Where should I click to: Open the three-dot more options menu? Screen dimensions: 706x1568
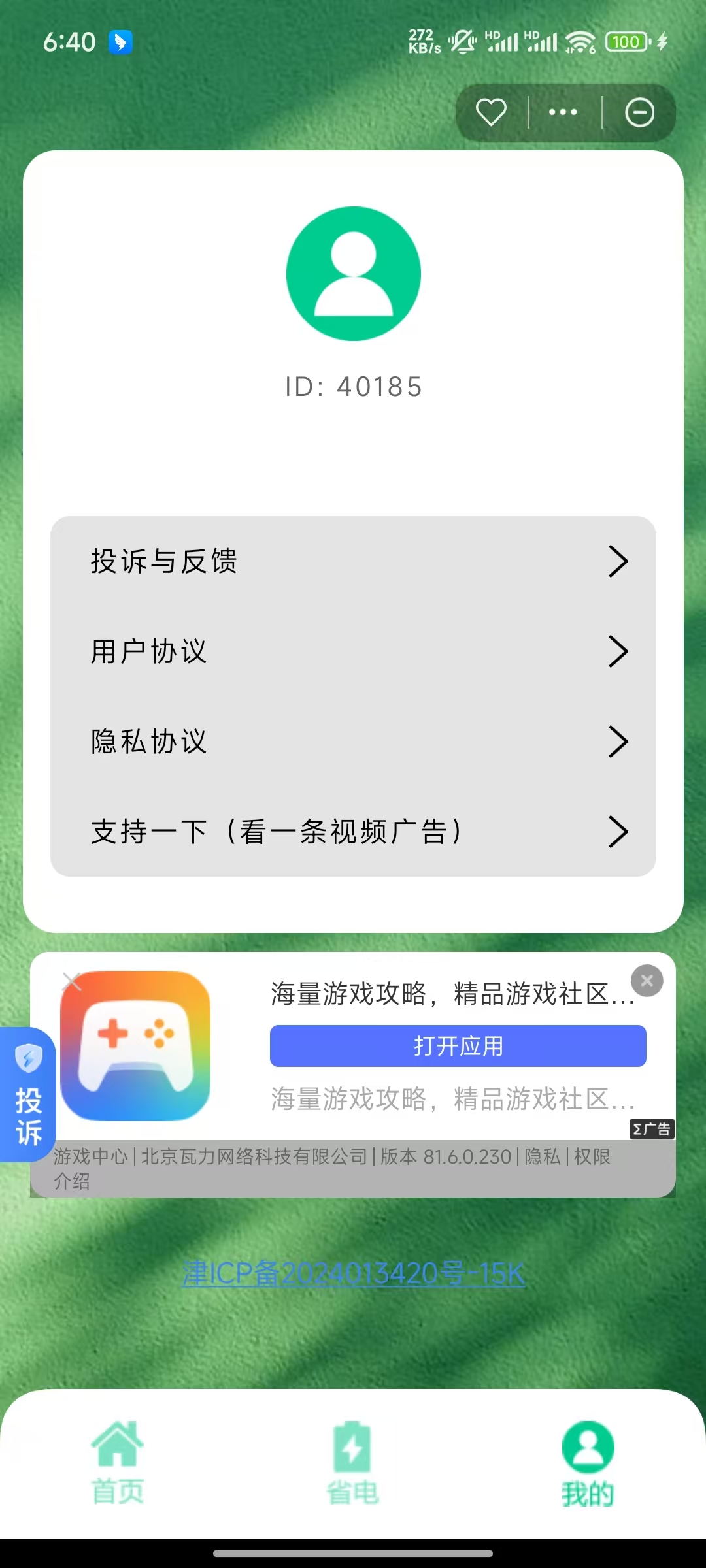(563, 112)
